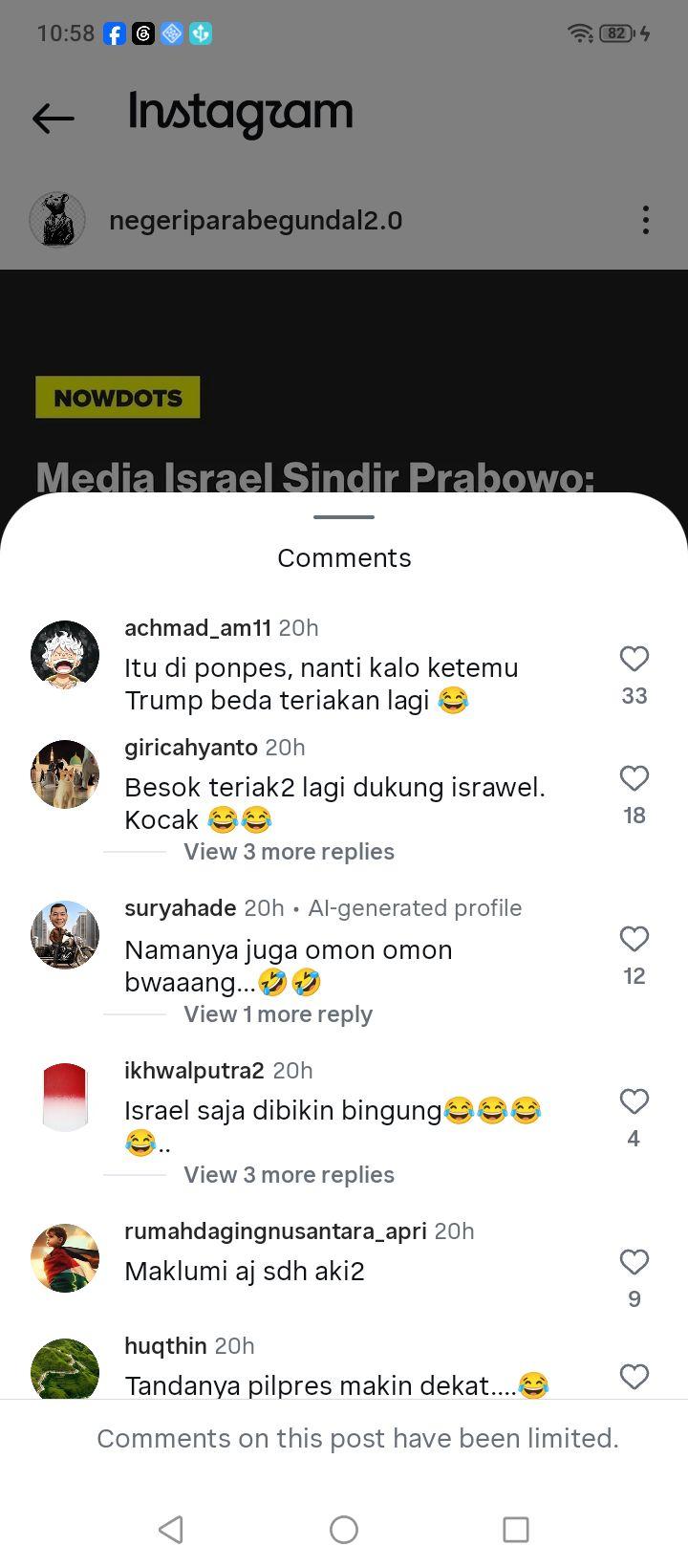Image resolution: width=688 pixels, height=1568 pixels.
Task: Tap the system home button
Action: tap(344, 1530)
